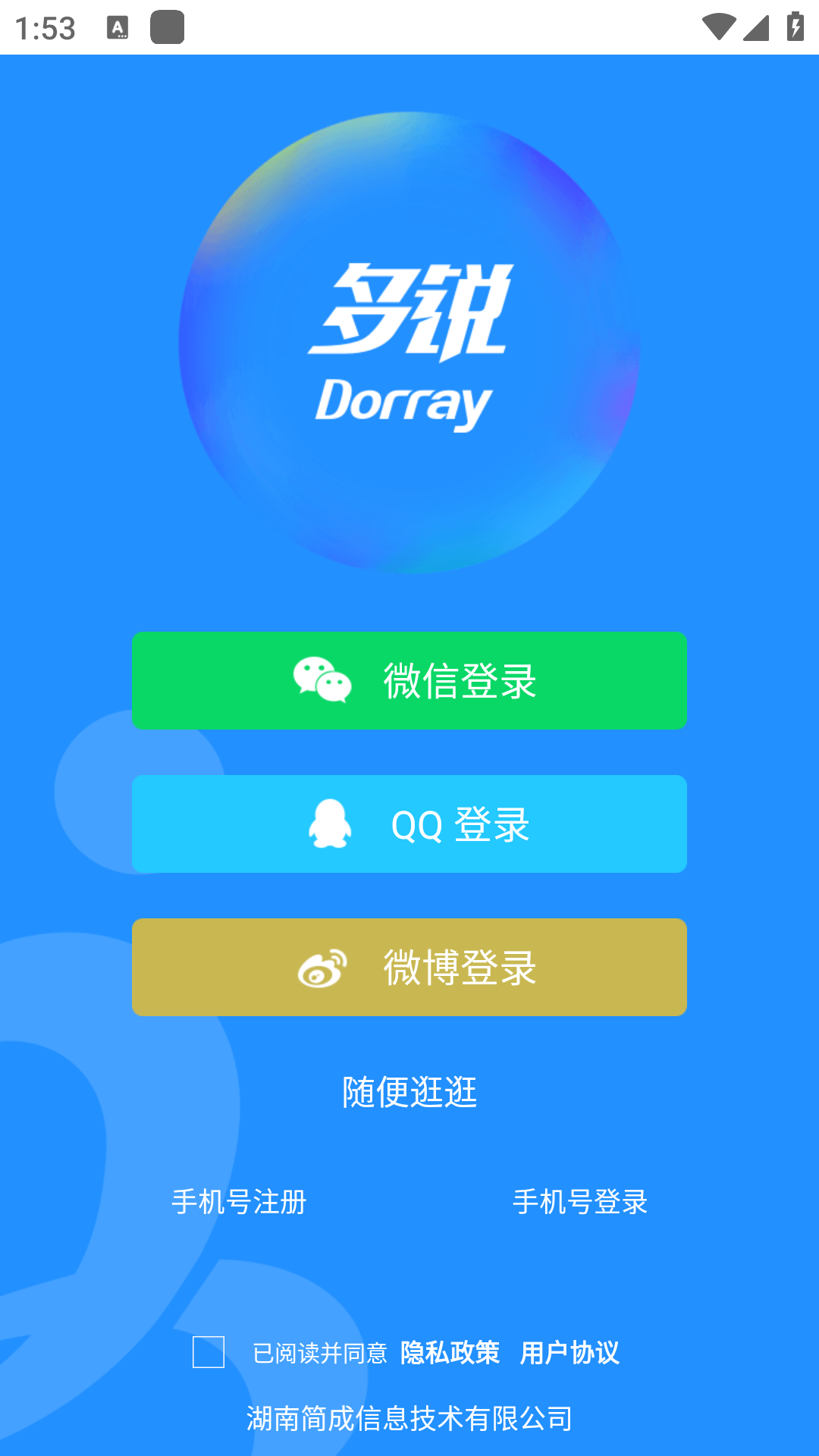Tap 随便逛逛 to browse without login
The image size is (819, 1456).
tap(409, 1092)
